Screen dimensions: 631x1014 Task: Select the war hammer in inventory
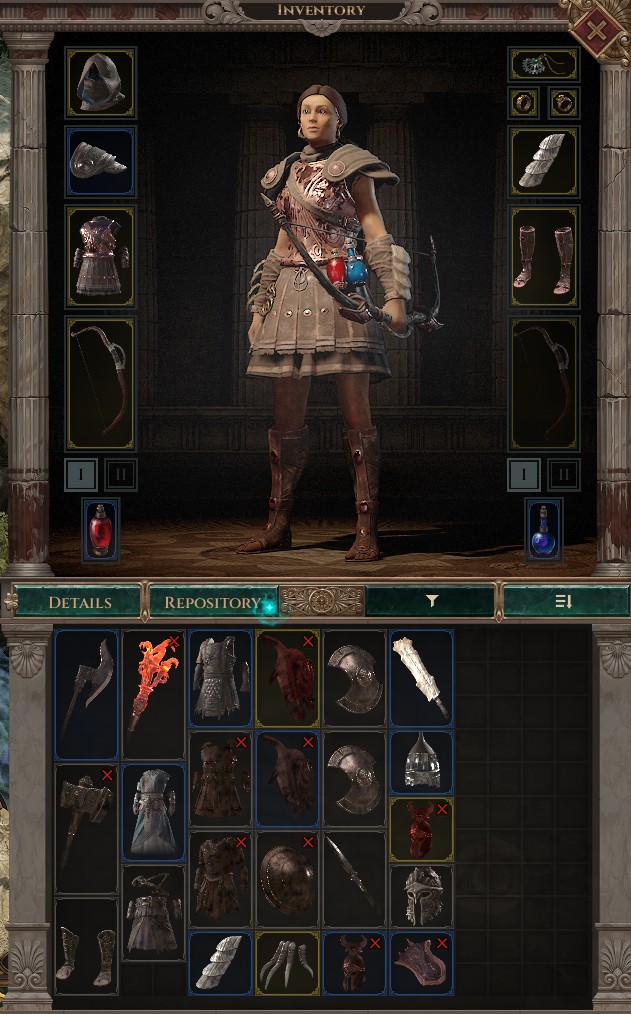point(87,828)
